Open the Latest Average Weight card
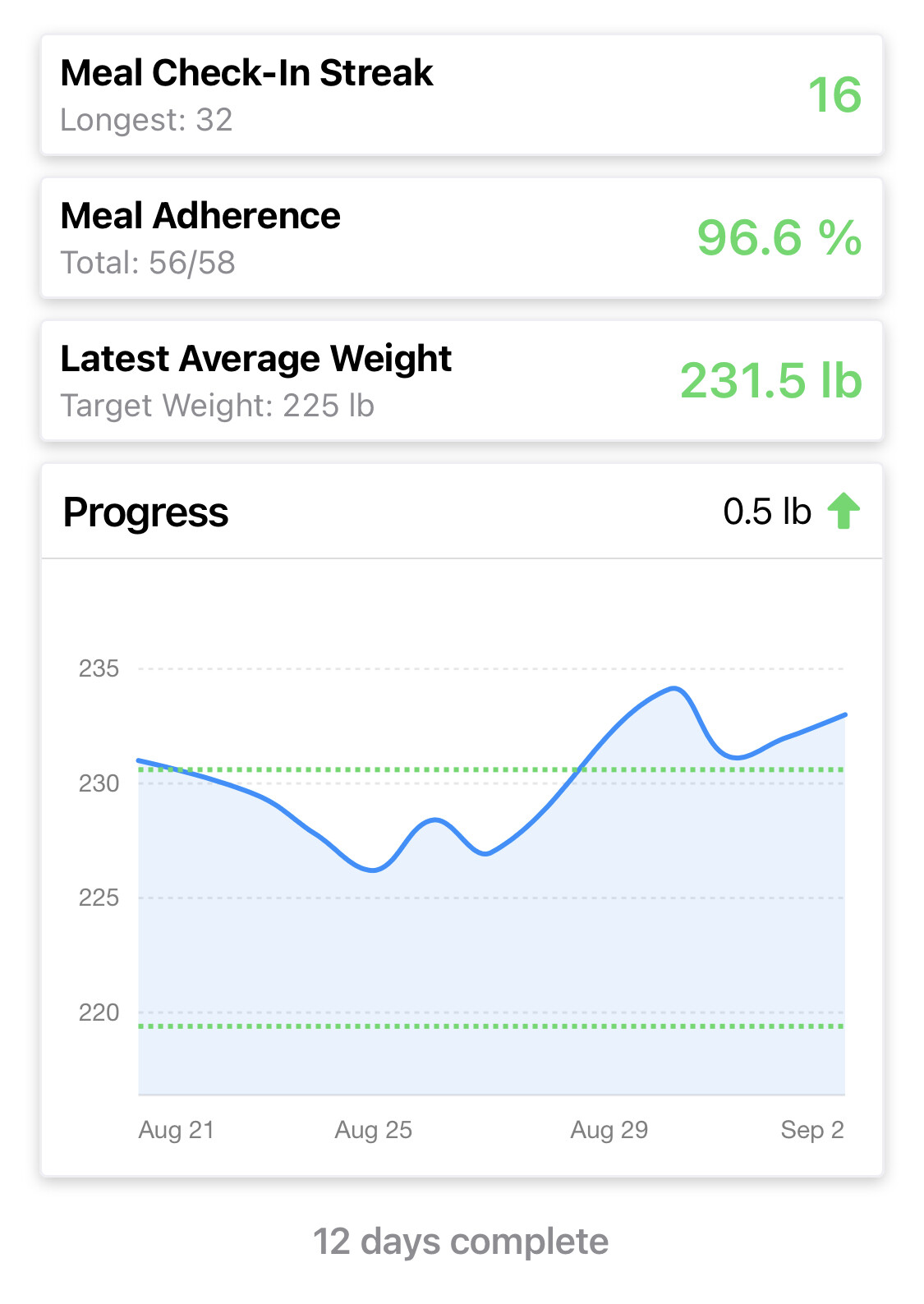The width and height of the screenshot is (924, 1304). [x=462, y=381]
